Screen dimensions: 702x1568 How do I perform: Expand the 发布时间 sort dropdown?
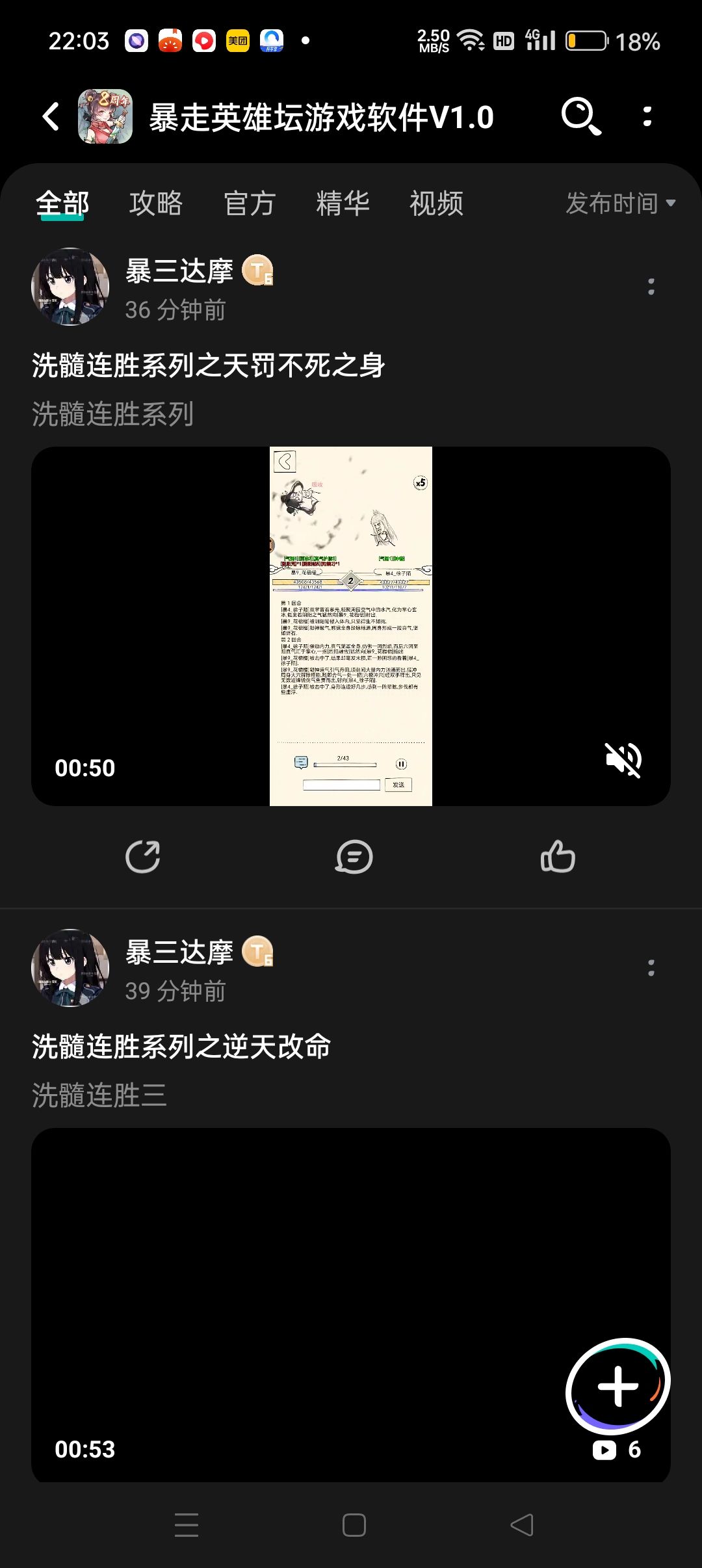point(621,203)
